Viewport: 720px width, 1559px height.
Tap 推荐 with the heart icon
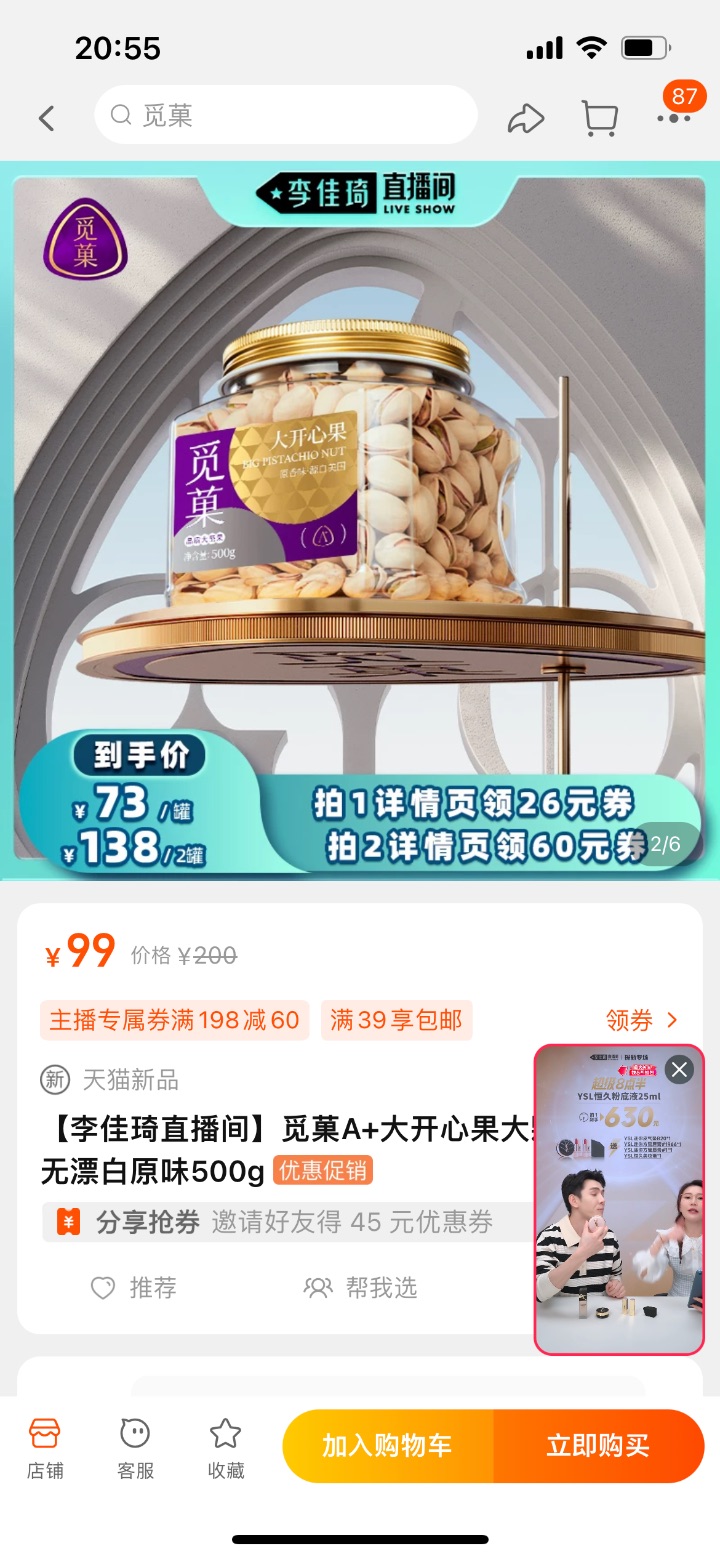(x=134, y=1288)
